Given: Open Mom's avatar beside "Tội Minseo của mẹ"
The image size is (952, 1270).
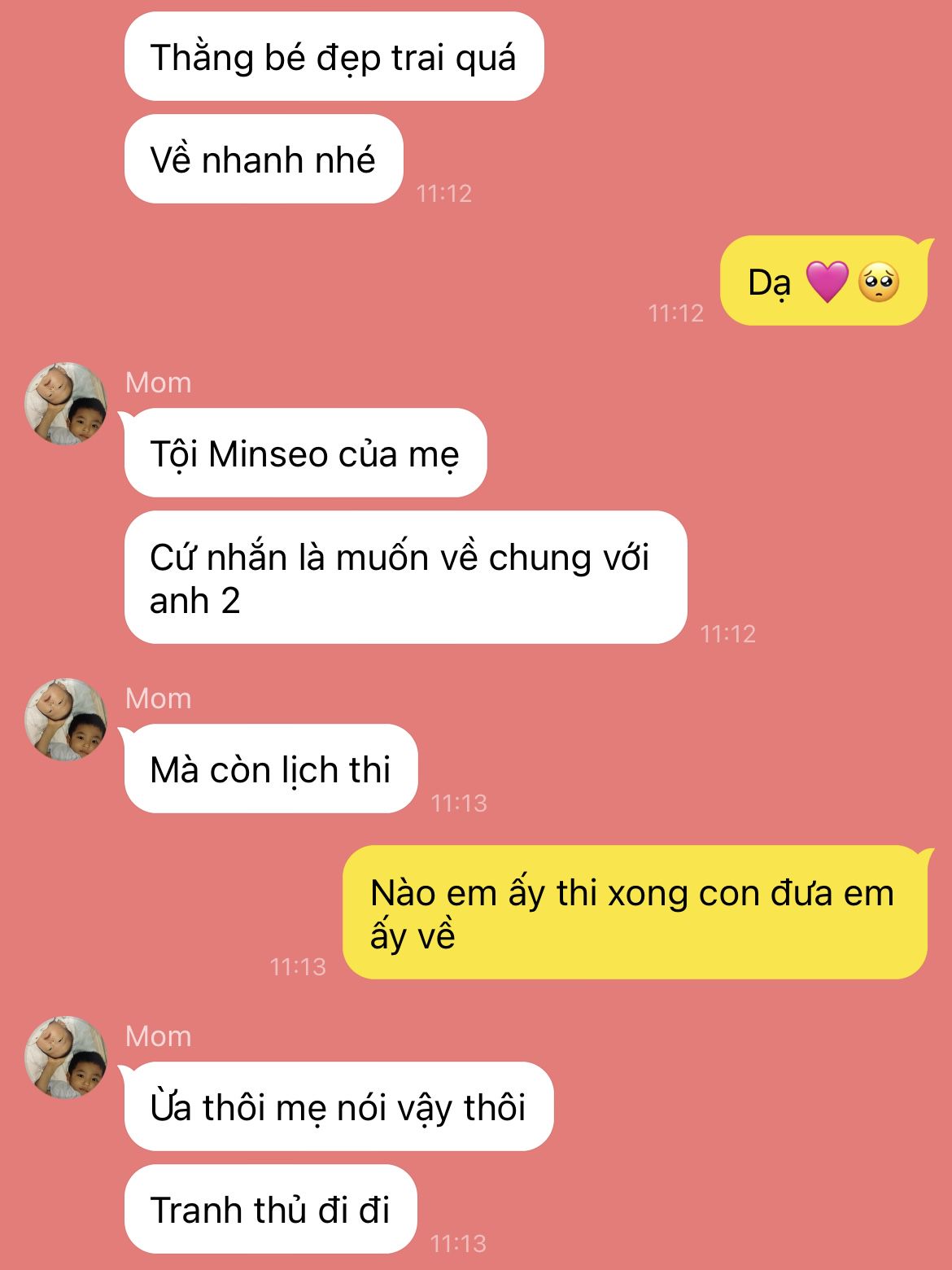Looking at the screenshot, I should 66,404.
